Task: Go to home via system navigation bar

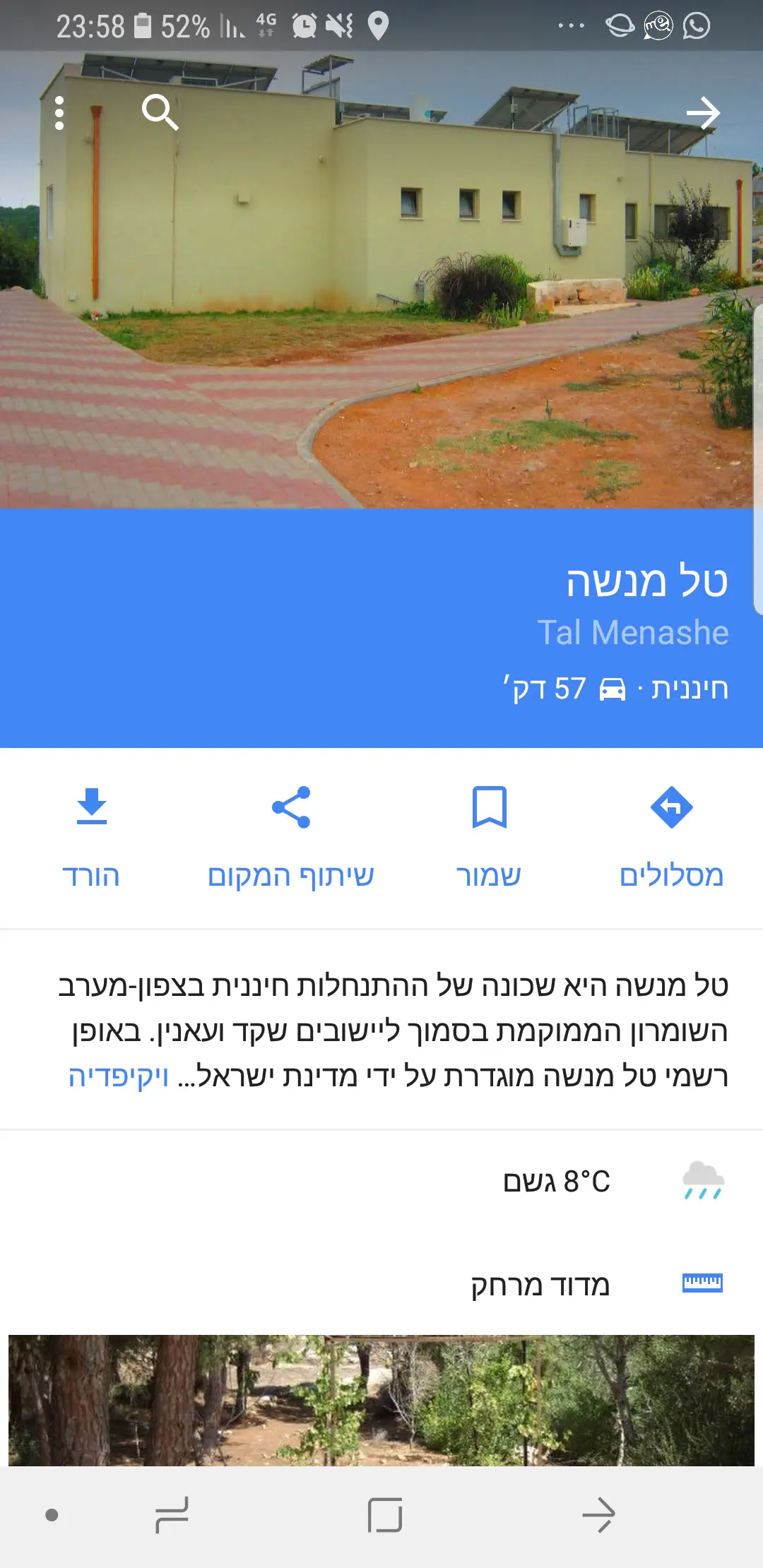Action: [385, 1515]
